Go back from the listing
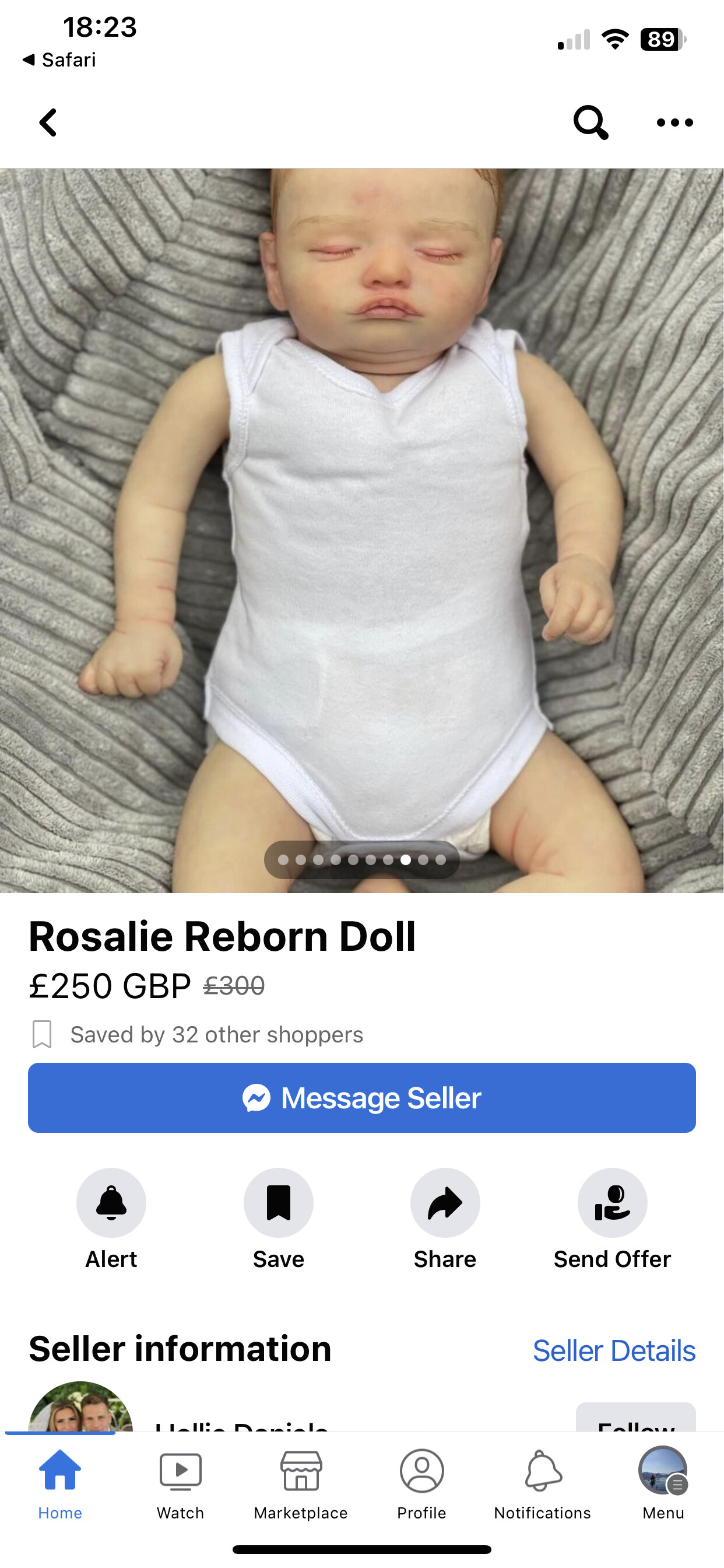 point(48,123)
